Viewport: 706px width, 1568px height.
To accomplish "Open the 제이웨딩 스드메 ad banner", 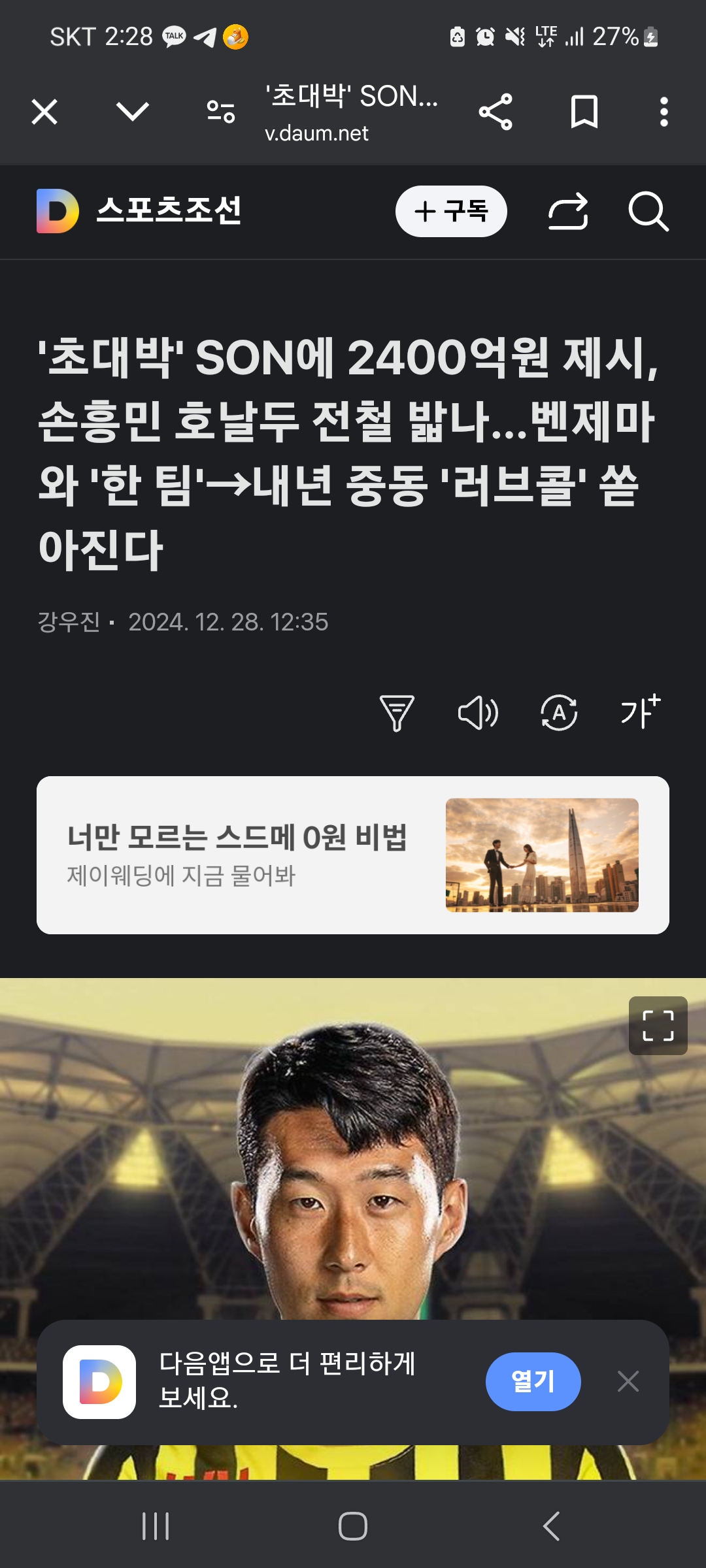I will pos(353,855).
